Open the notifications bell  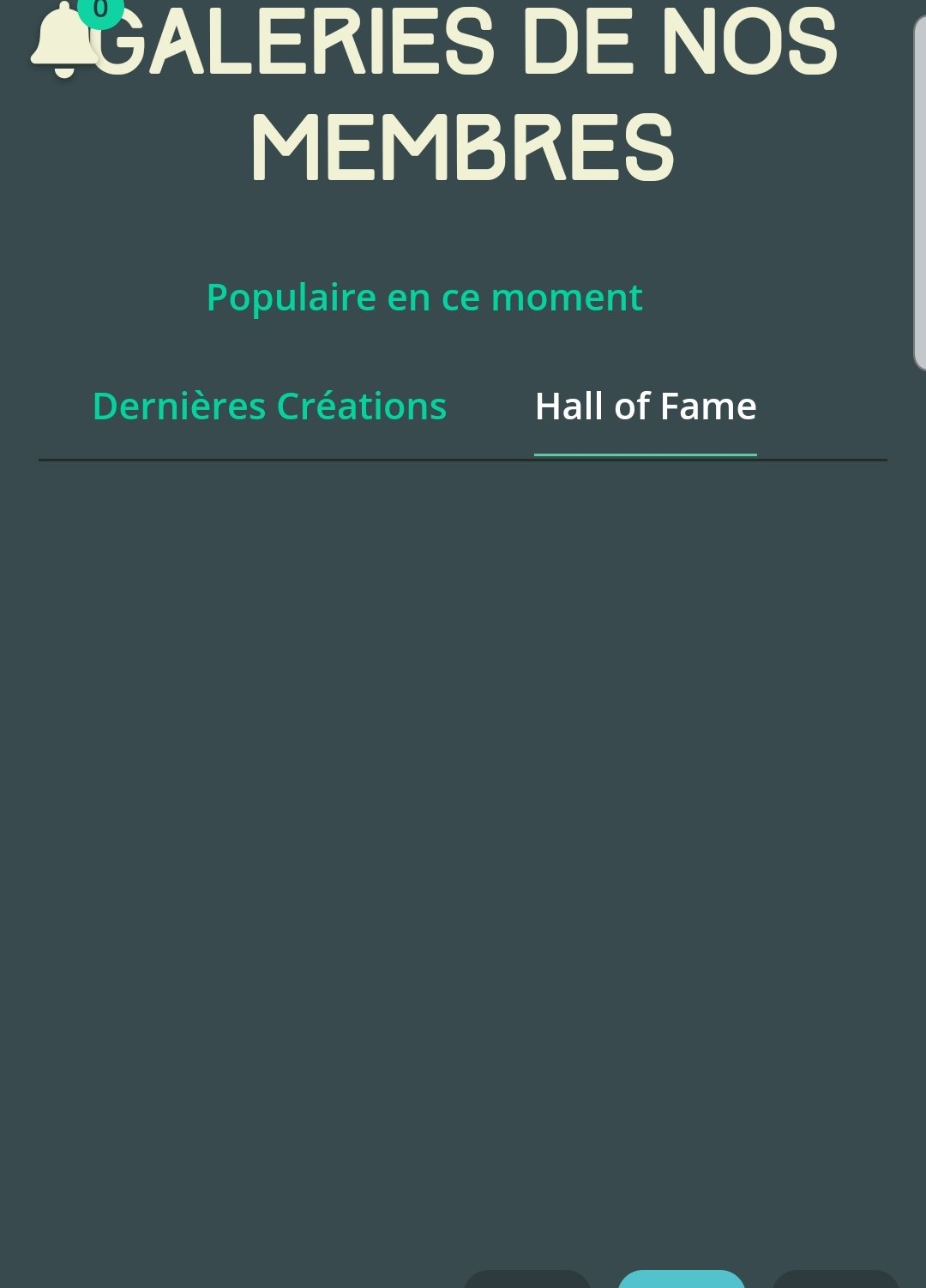64,41
